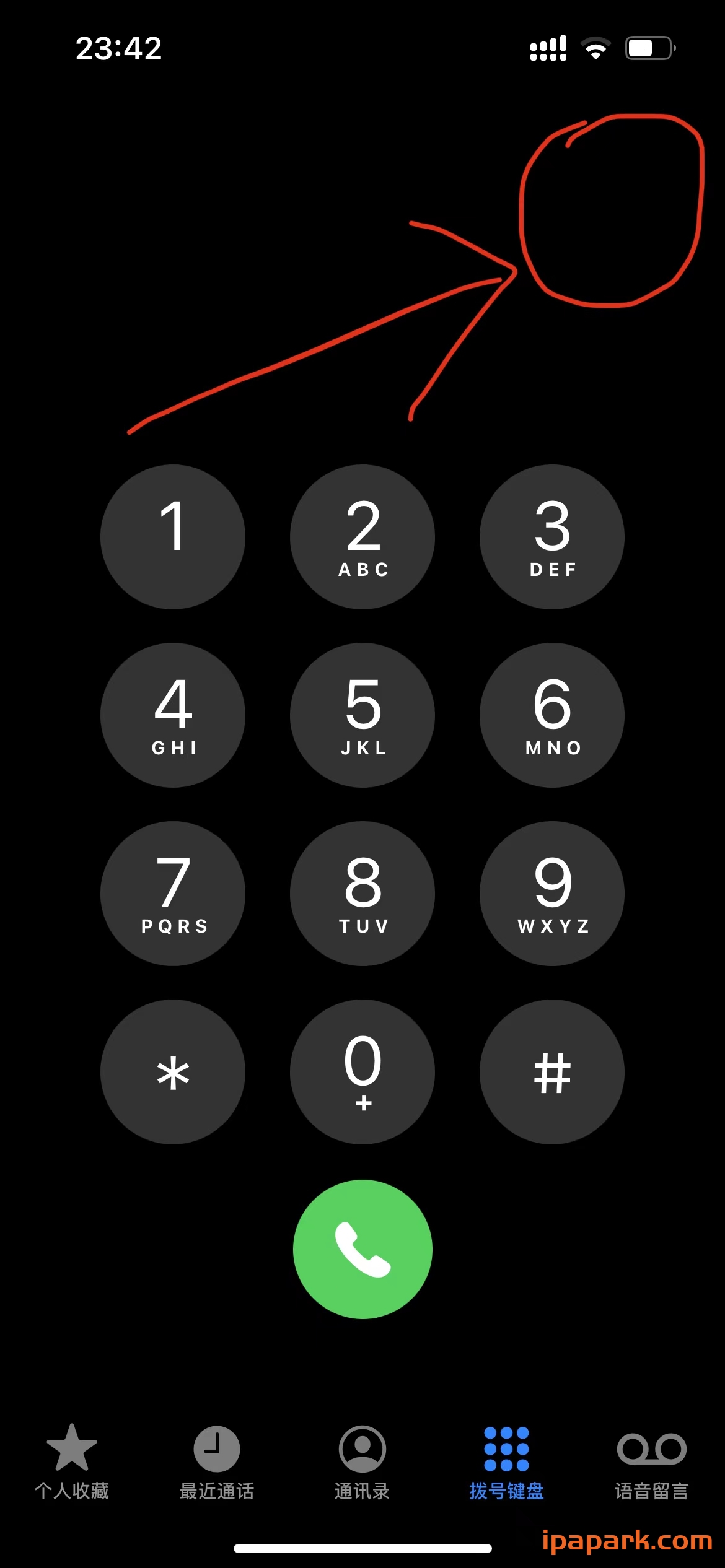Tap the cellular signal bars icon

pyautogui.click(x=548, y=47)
